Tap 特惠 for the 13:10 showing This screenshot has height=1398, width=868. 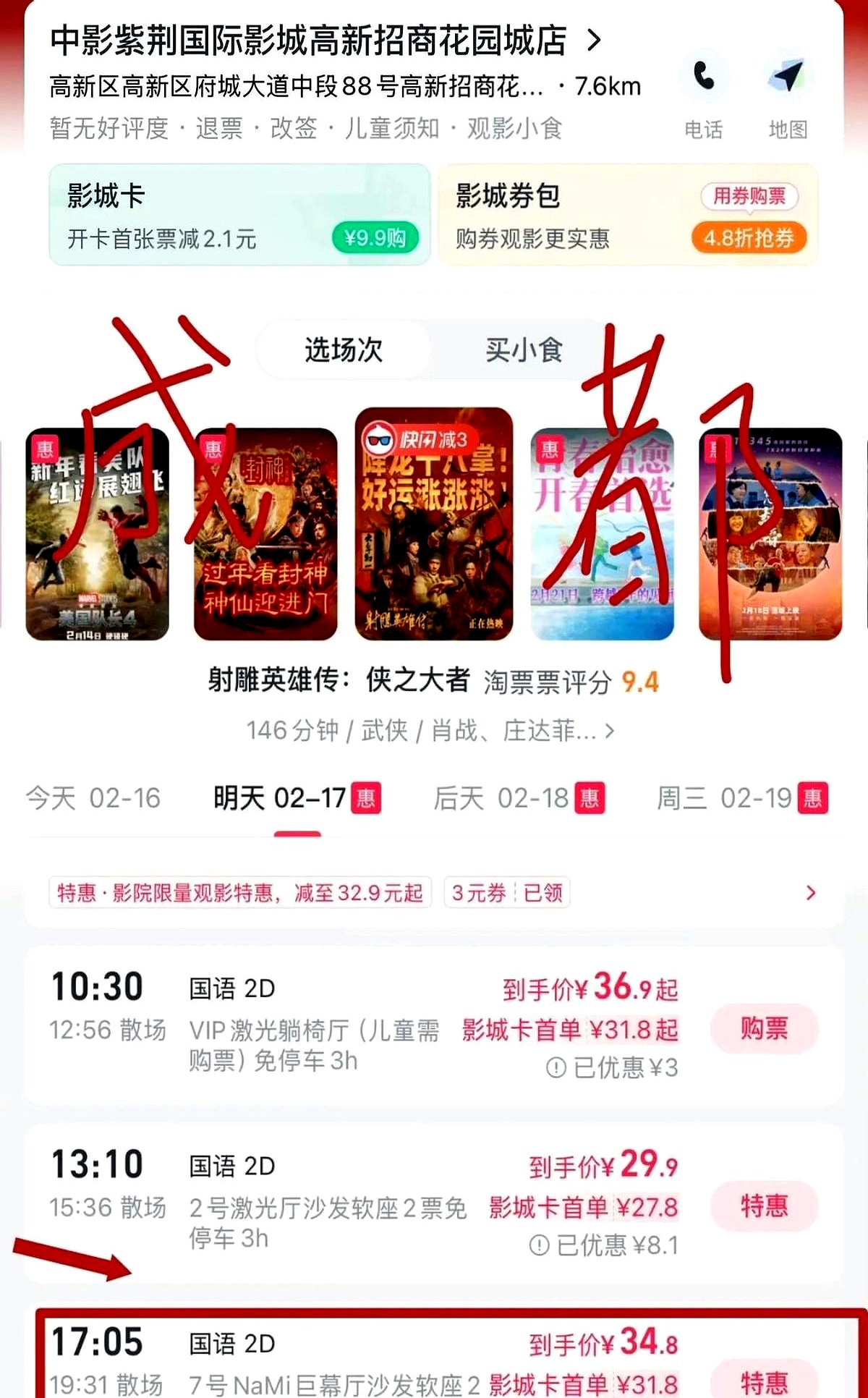764,1206
